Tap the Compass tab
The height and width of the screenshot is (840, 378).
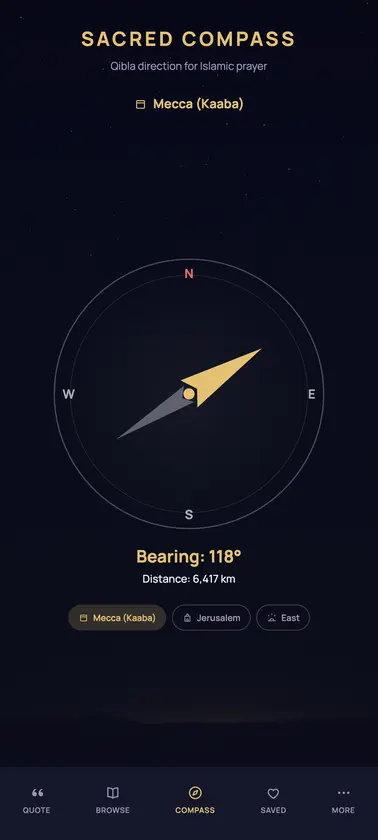195,801
